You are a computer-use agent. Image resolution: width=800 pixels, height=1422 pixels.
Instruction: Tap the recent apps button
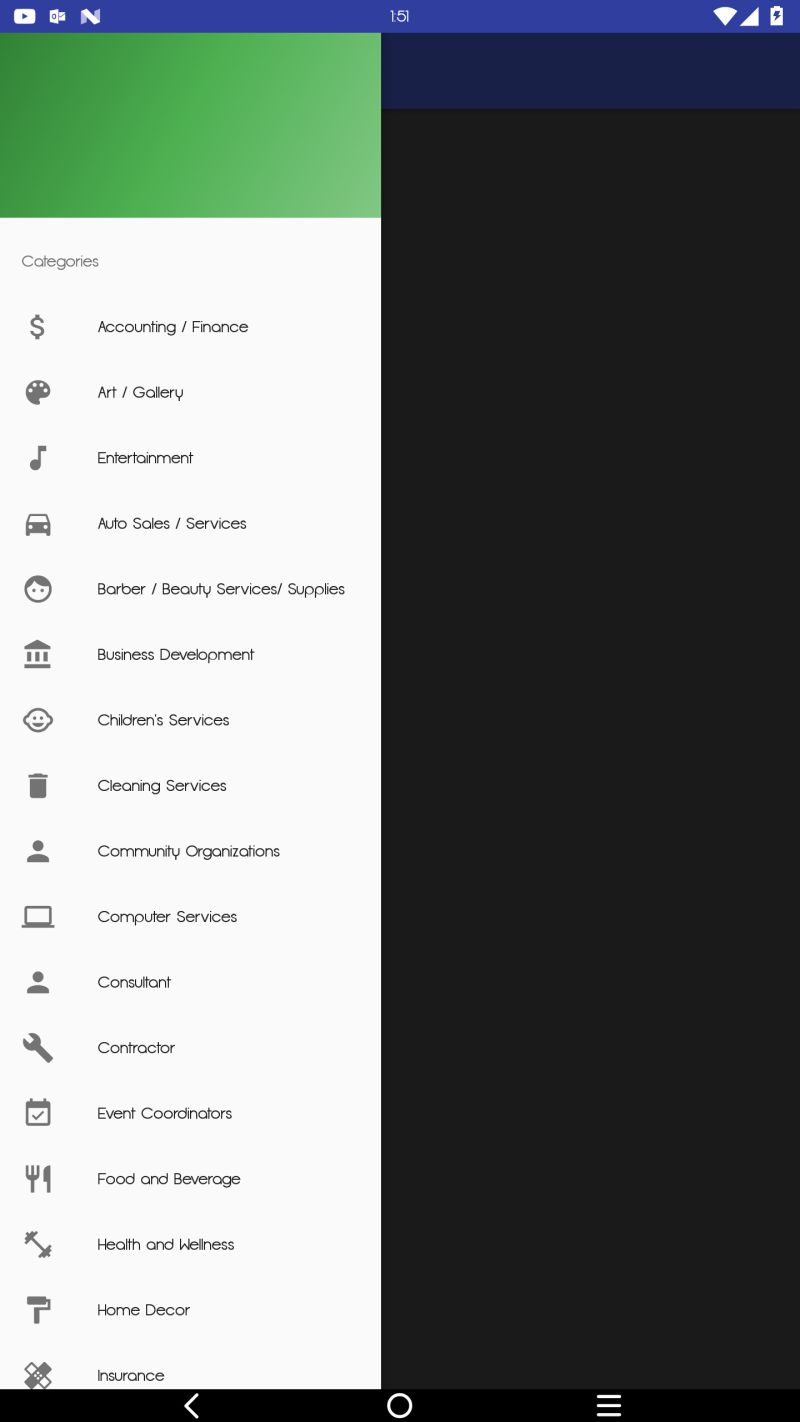[x=609, y=1405]
